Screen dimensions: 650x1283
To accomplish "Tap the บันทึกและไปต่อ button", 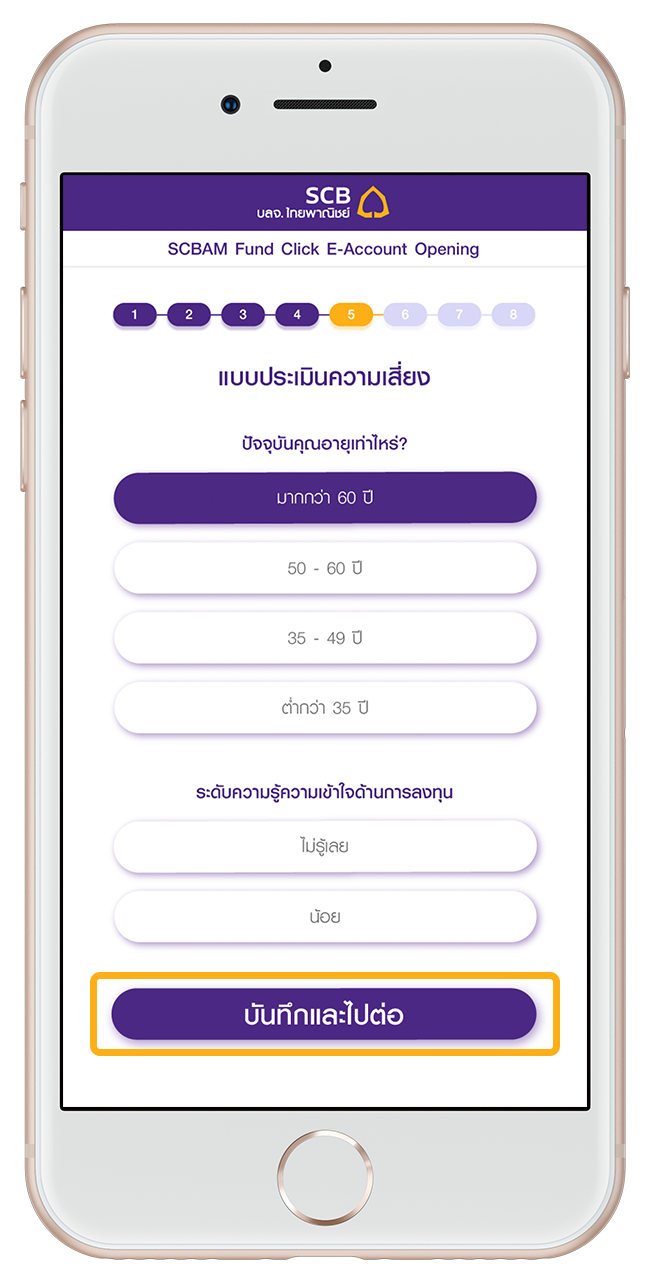I will (324, 1014).
